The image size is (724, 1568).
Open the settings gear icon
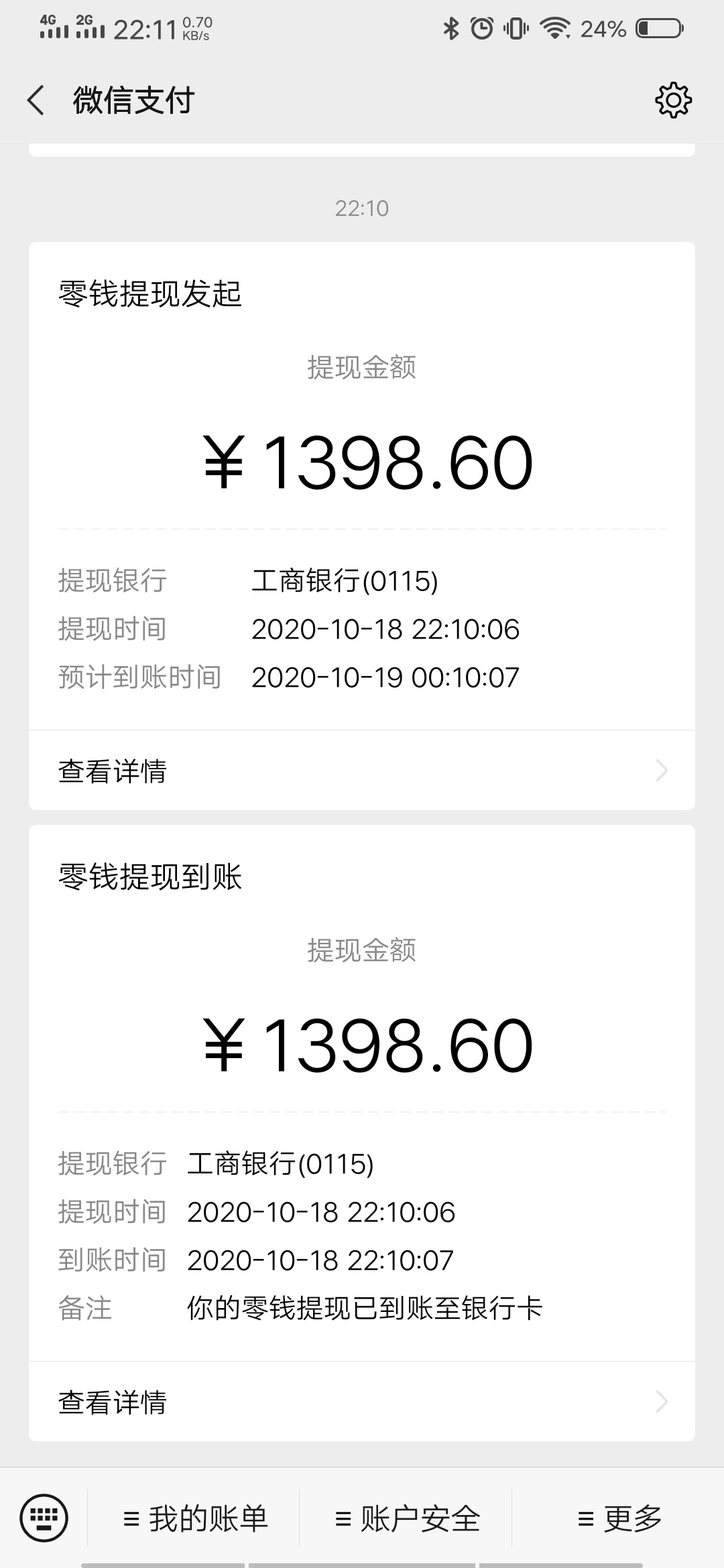[x=673, y=101]
